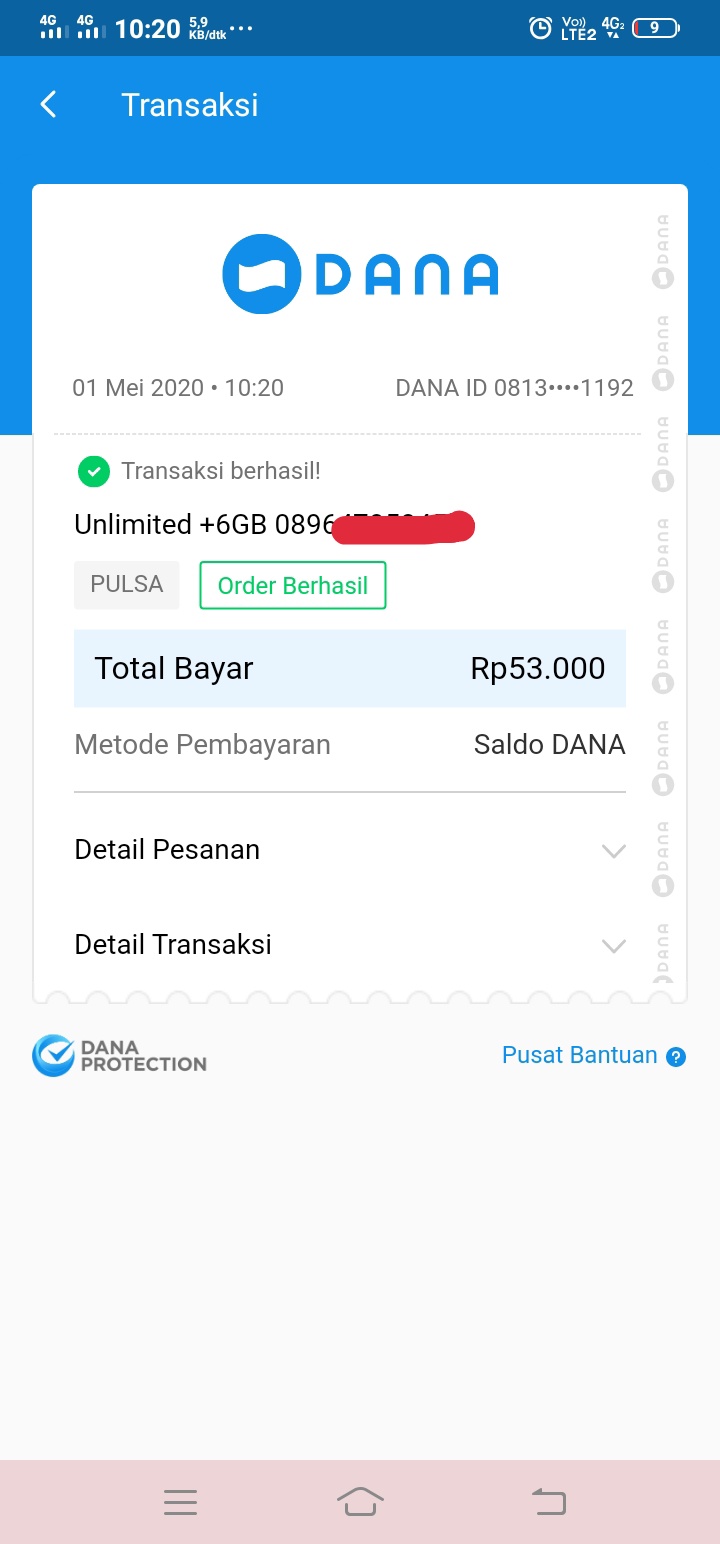The image size is (720, 1544).
Task: Expand the Detail Pesanan section
Action: (x=350, y=850)
